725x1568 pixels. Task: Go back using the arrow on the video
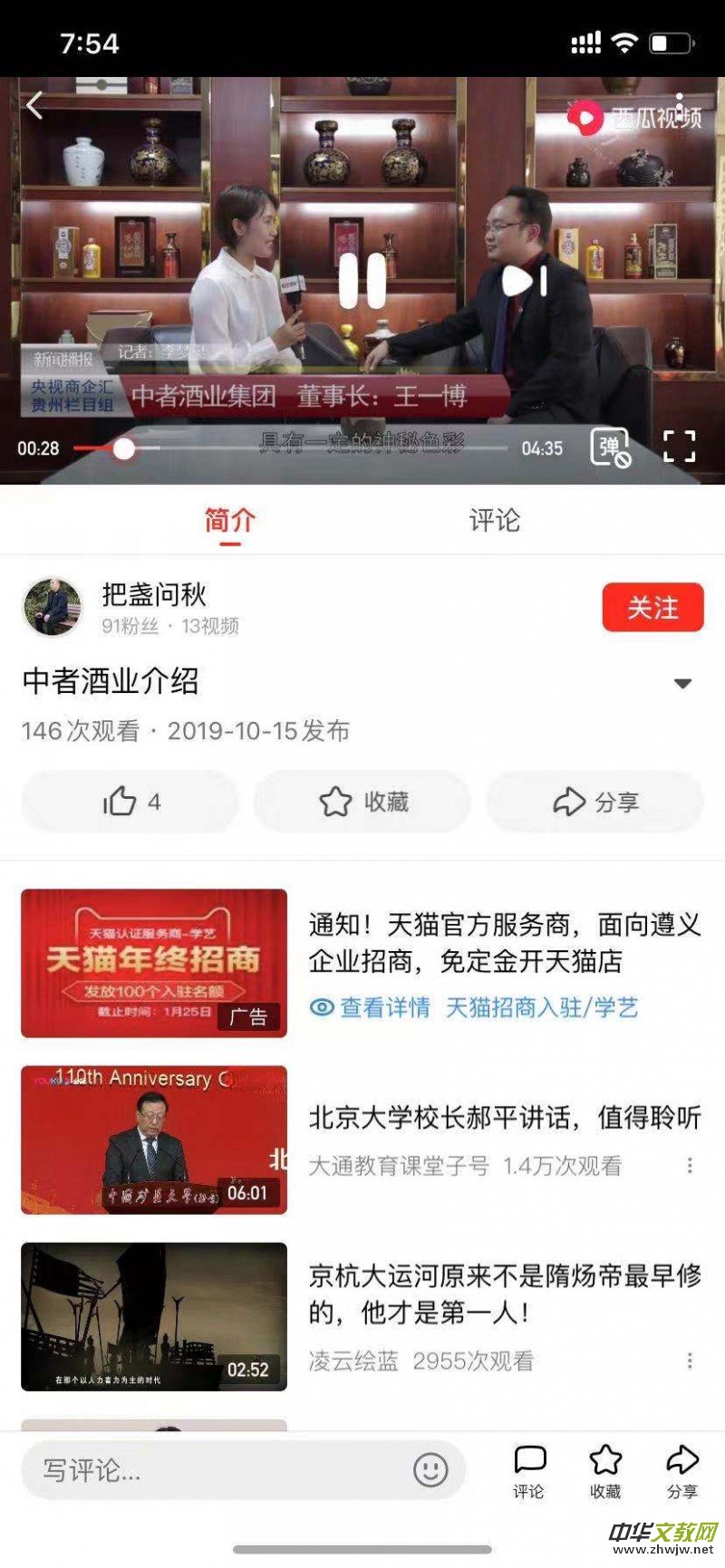34,106
